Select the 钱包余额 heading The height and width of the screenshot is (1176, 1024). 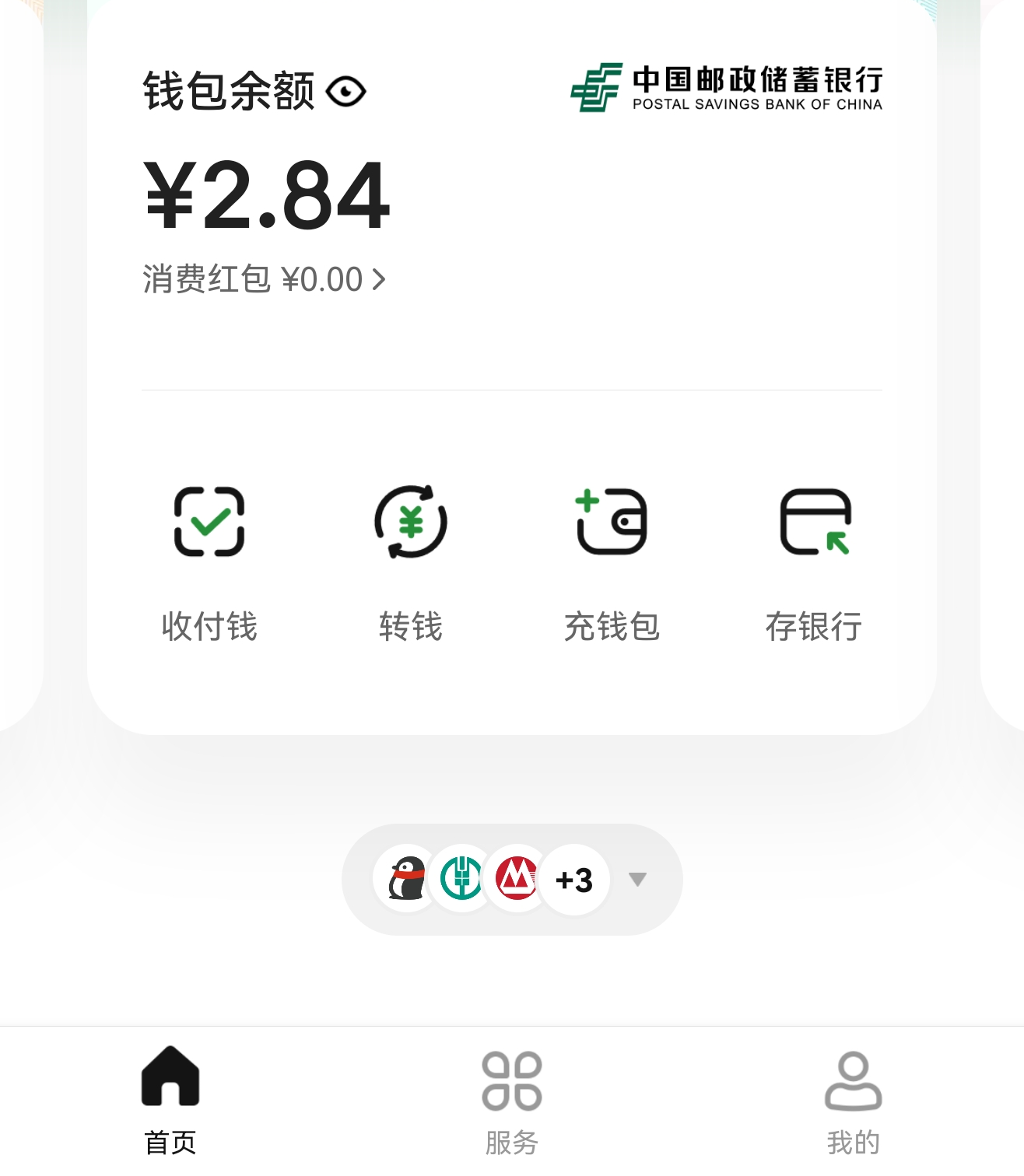pyautogui.click(x=228, y=89)
